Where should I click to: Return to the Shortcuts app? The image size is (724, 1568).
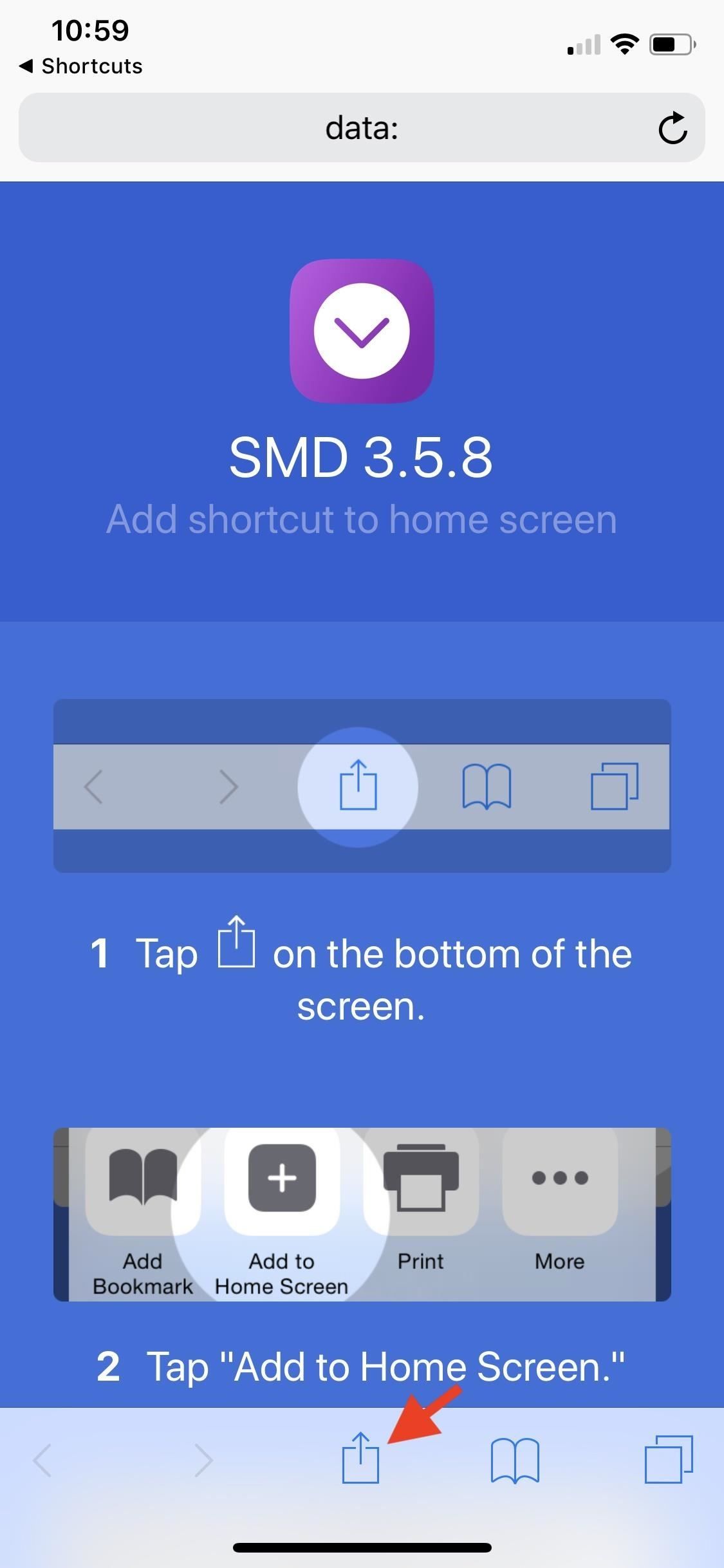coord(80,66)
